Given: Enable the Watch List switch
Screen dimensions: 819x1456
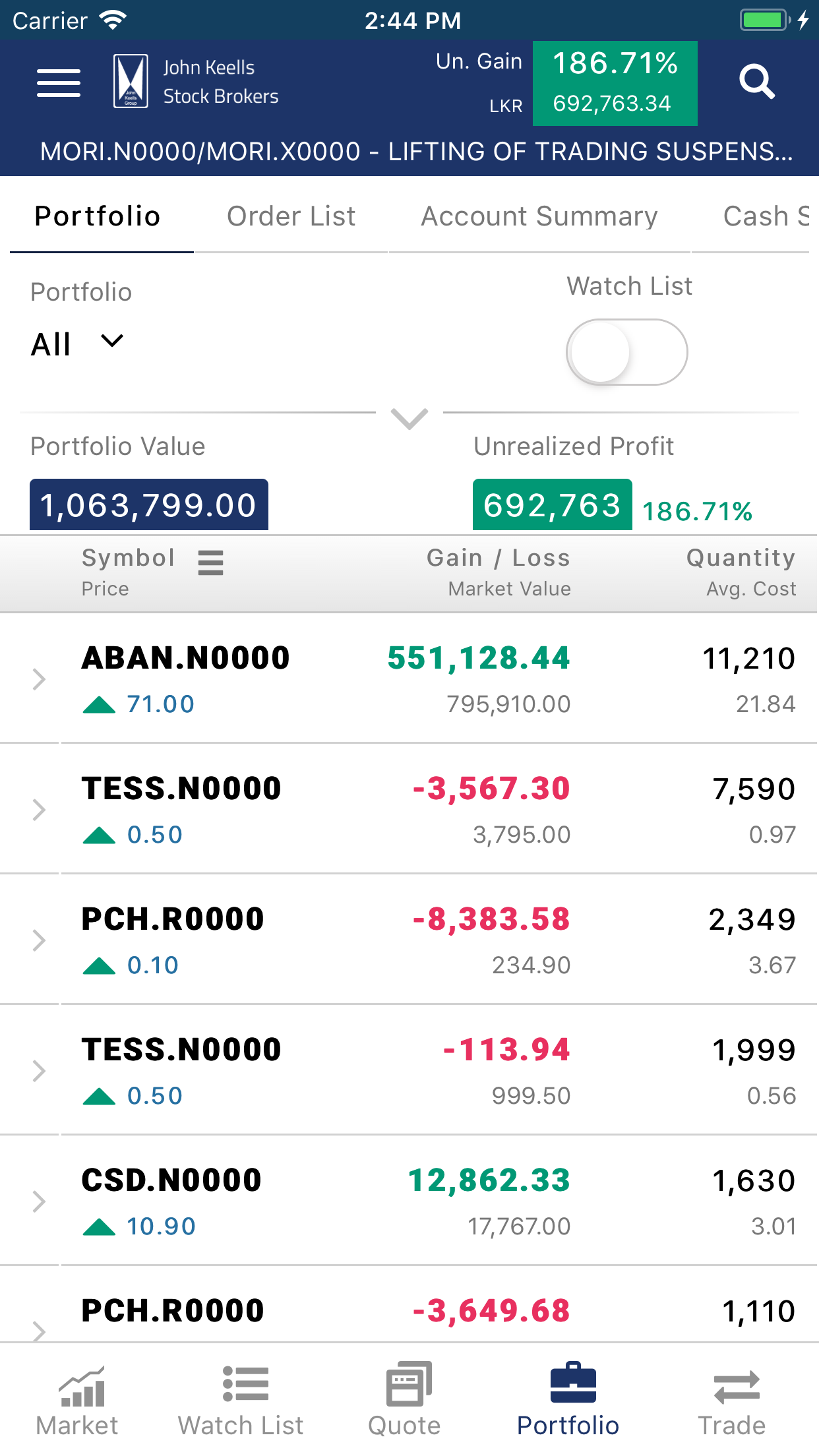Looking at the screenshot, I should 626,352.
